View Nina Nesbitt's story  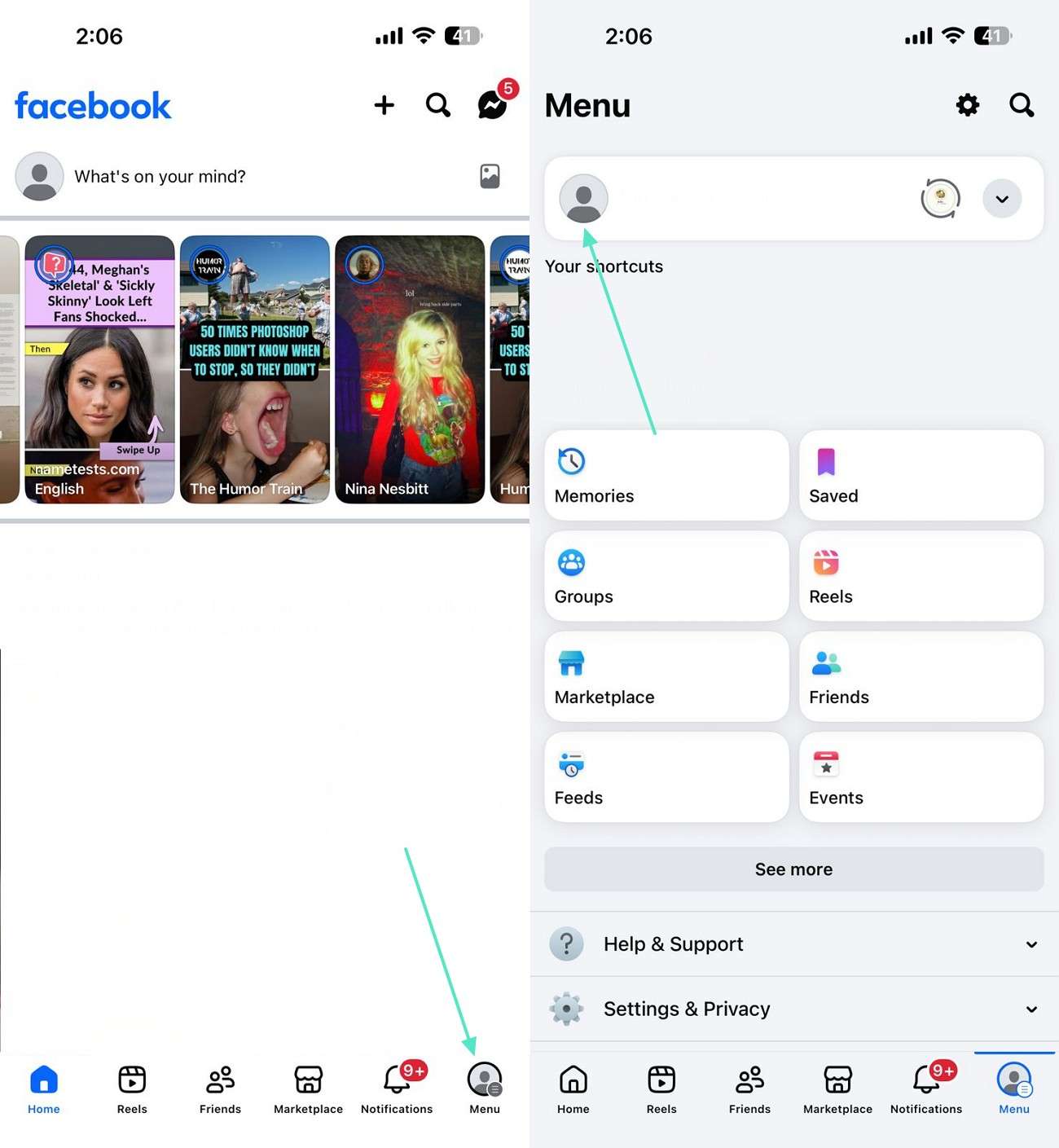(x=409, y=369)
